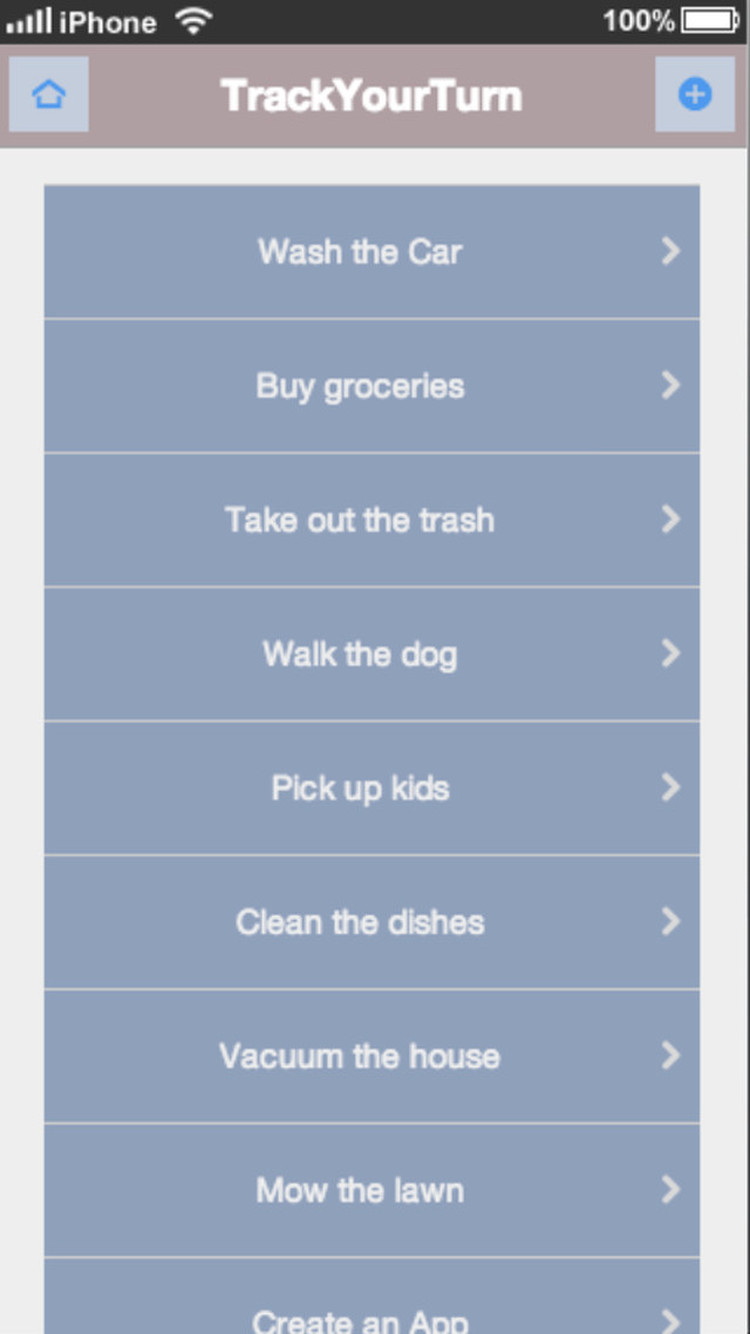Open Vacuum the house task
750x1334 pixels.
371,1056
